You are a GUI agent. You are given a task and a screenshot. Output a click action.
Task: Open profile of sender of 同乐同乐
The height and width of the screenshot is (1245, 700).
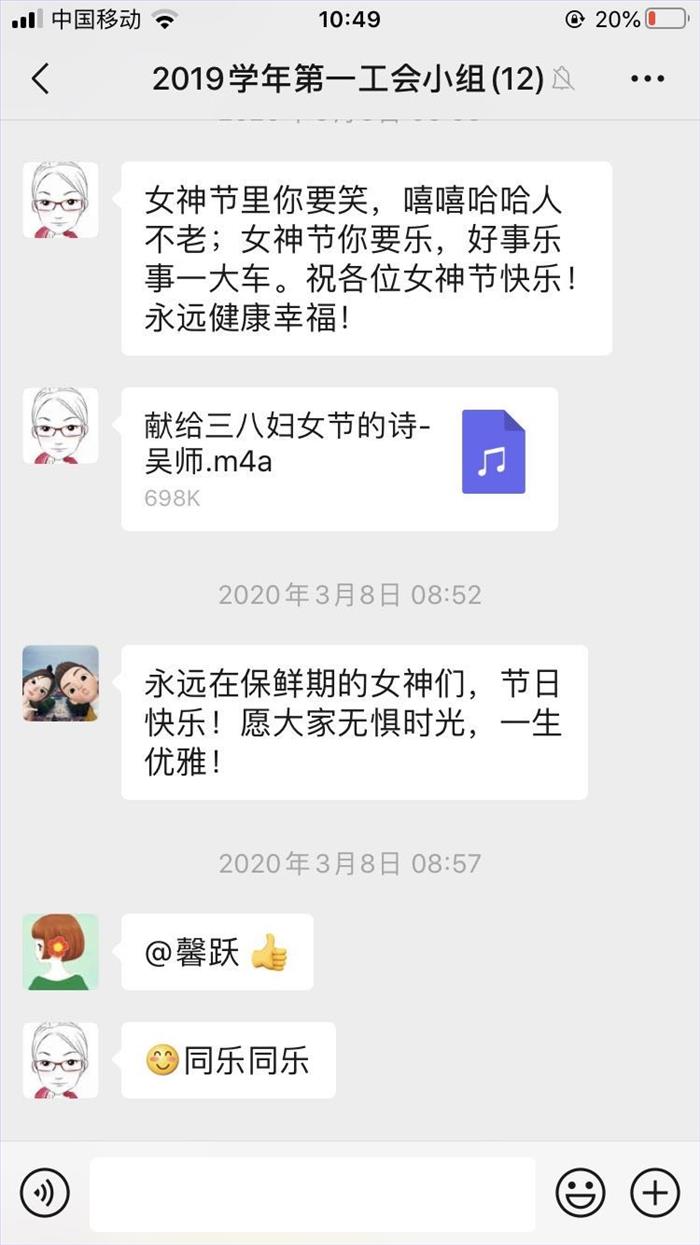click(x=61, y=1059)
